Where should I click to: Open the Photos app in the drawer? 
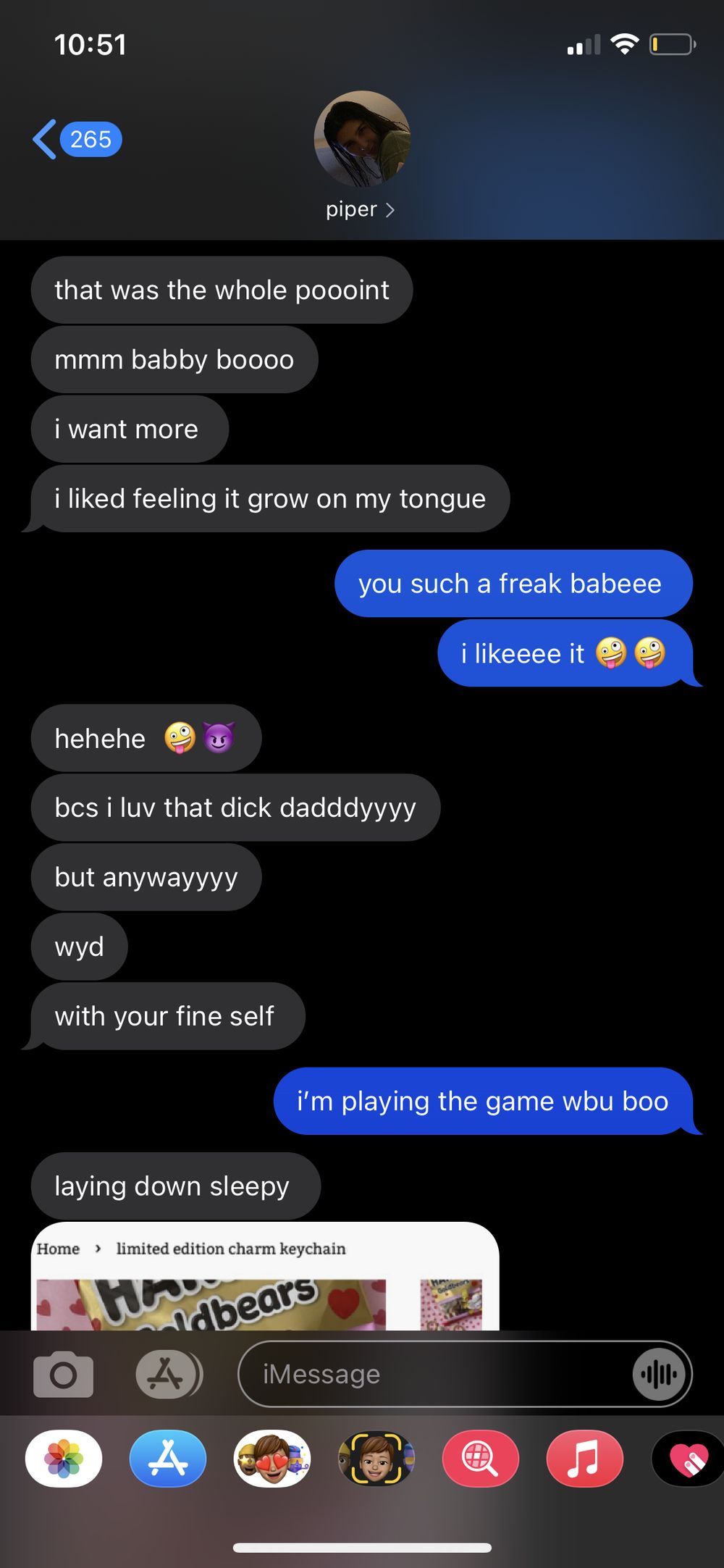(64, 1458)
